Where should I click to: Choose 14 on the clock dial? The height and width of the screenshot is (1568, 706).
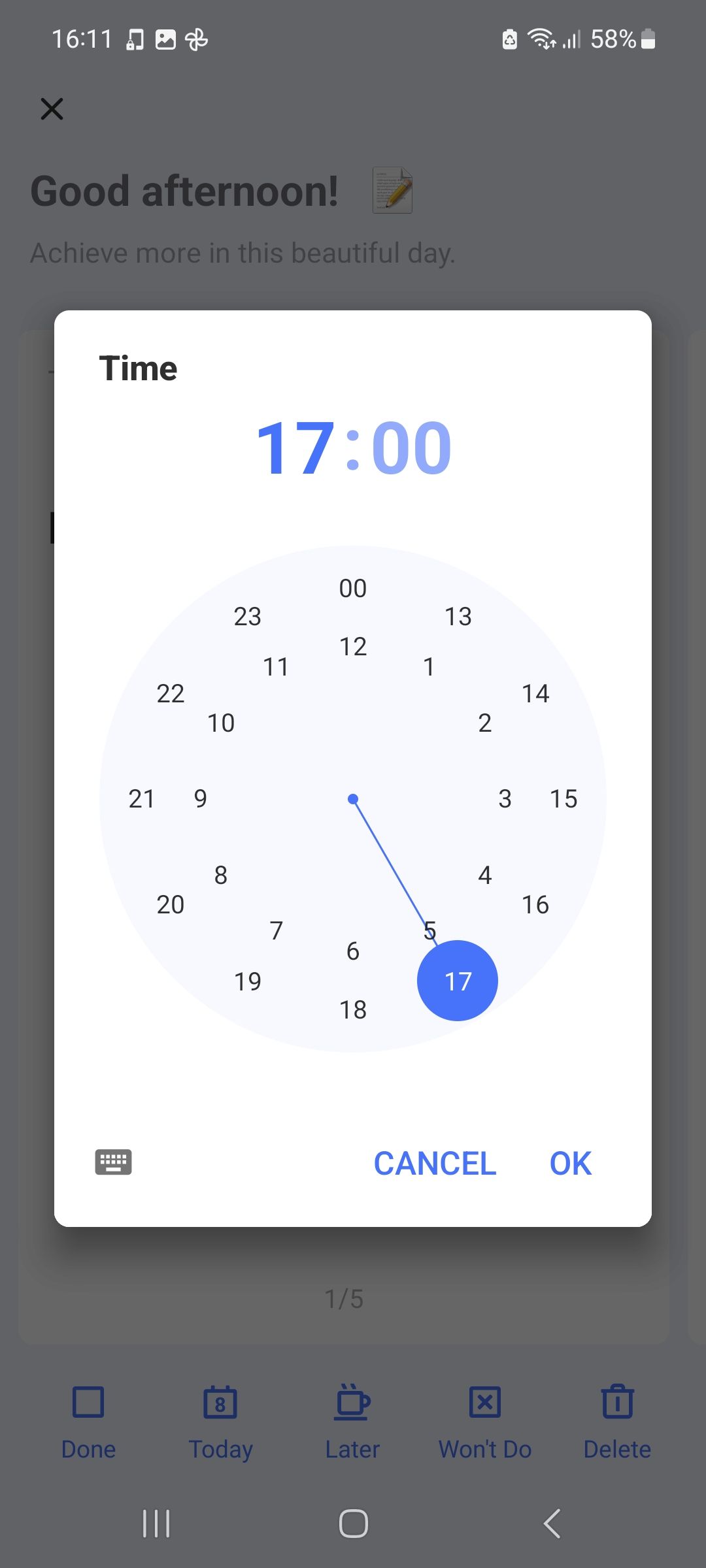[535, 693]
